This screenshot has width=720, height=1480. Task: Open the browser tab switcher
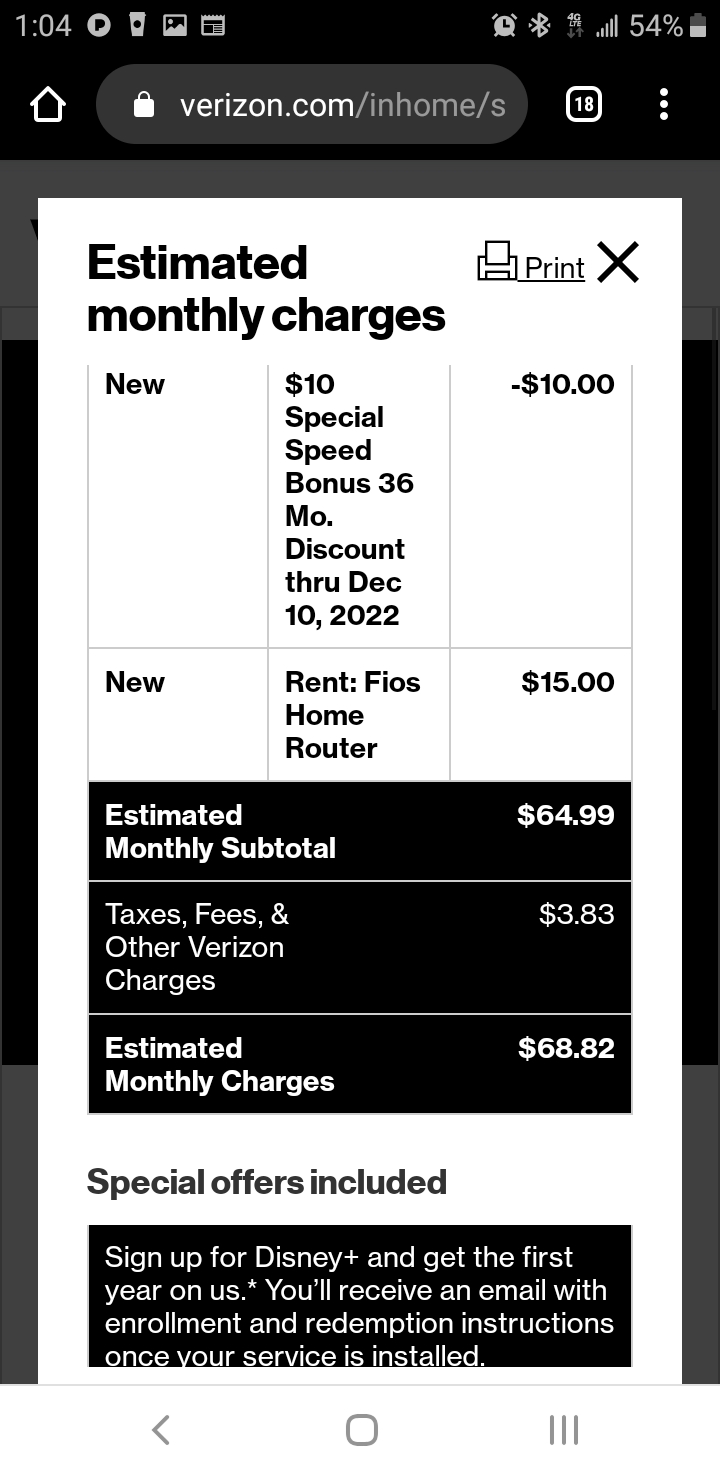584,104
